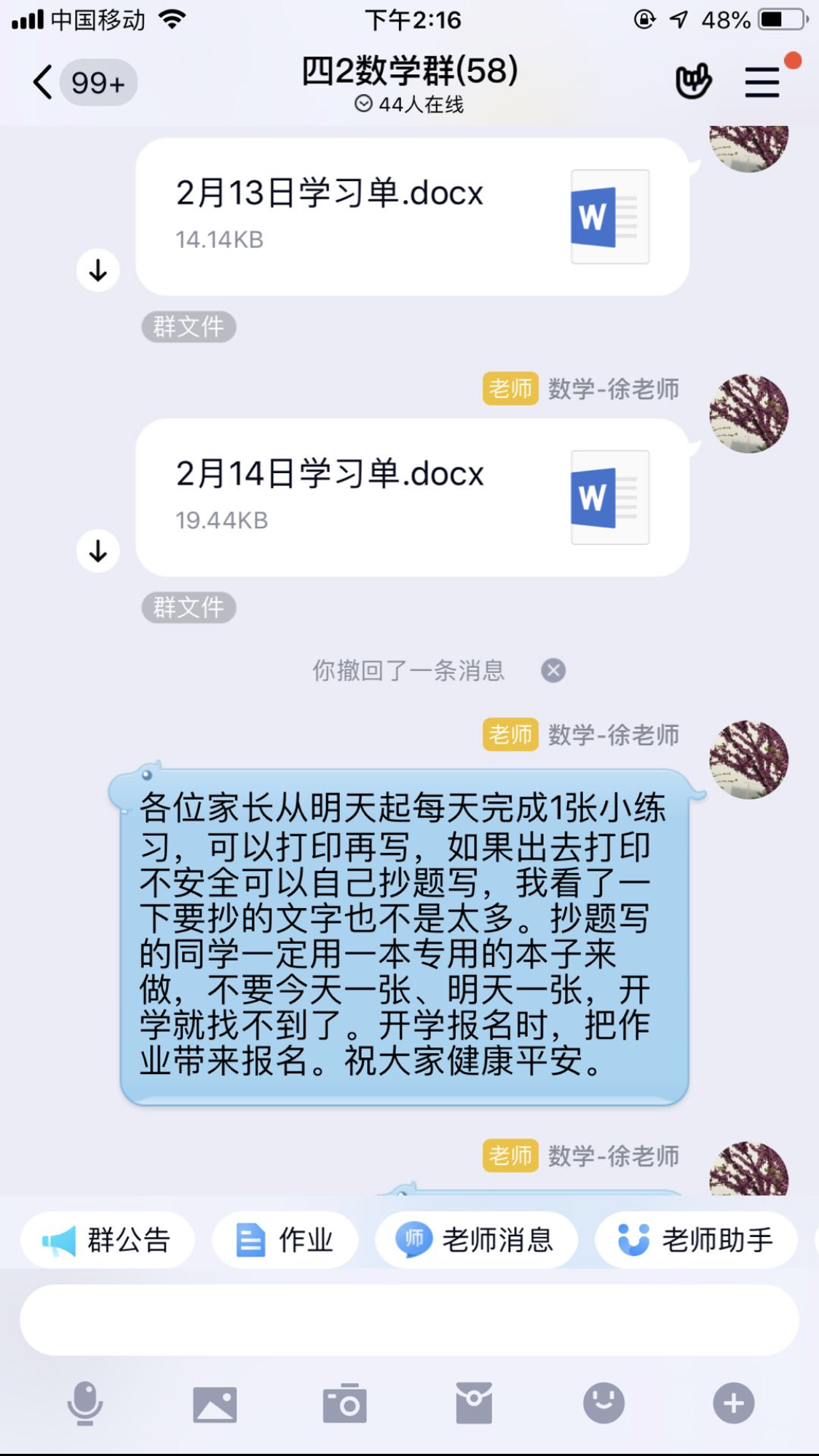Open the group settings menu icon
Screen dimensions: 819x1456
(762, 81)
